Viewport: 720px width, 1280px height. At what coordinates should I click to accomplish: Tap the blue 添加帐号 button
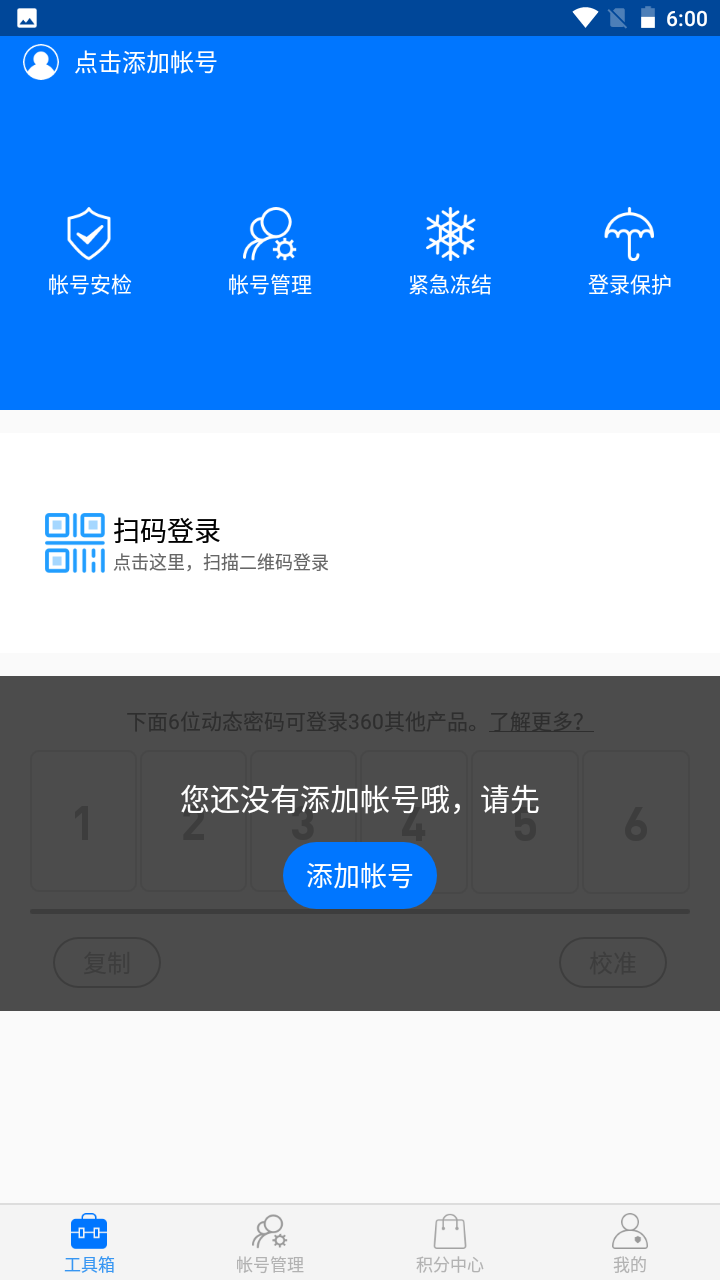click(x=360, y=876)
